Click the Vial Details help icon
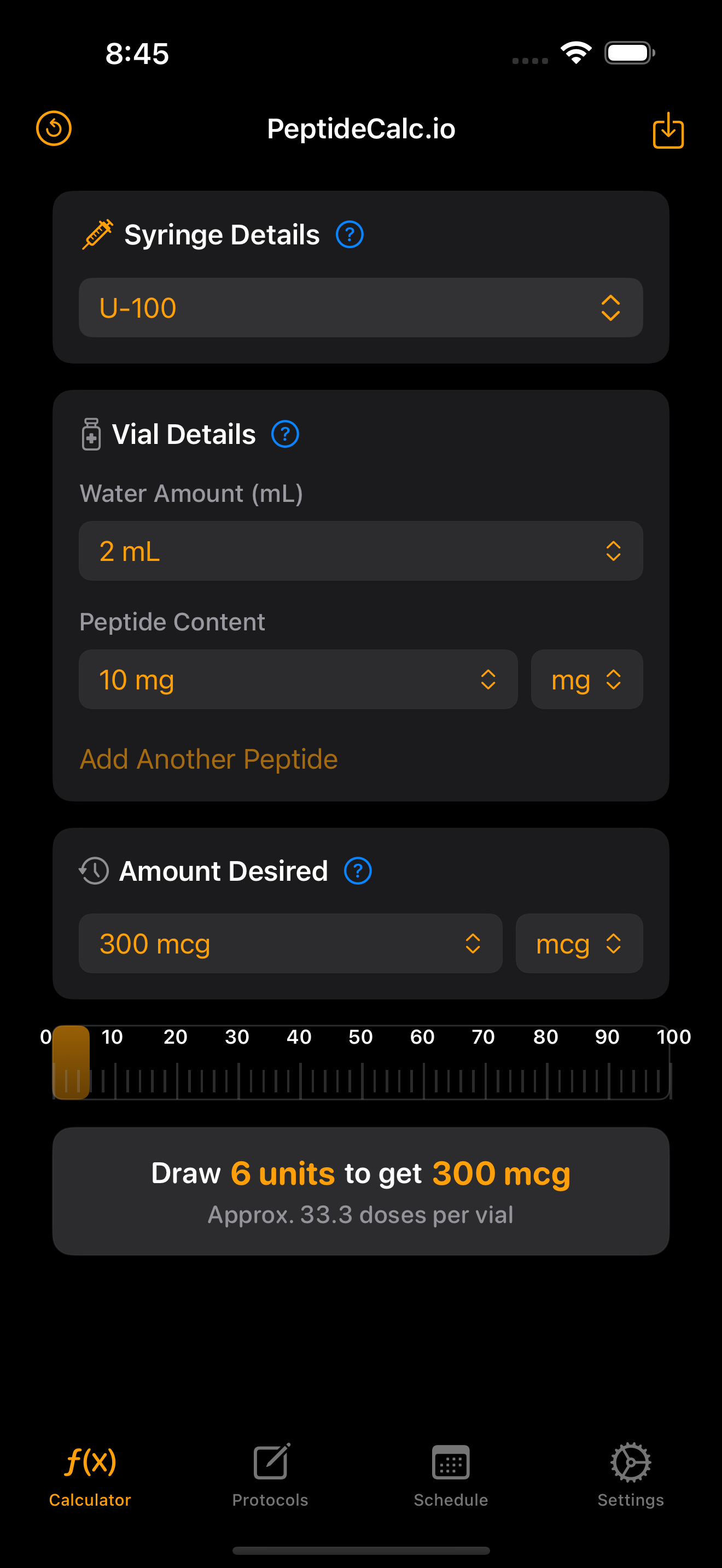Screen dimensions: 722x1568 (284, 434)
